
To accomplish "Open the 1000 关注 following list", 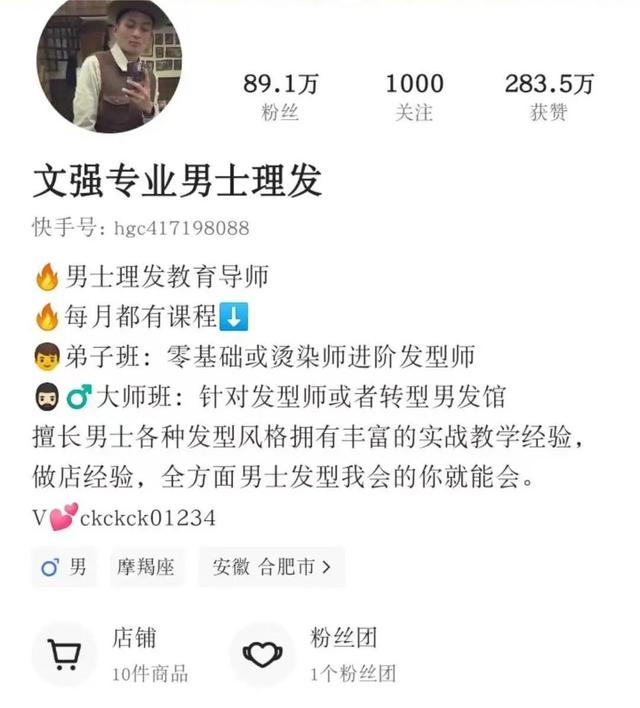I will (x=414, y=96).
